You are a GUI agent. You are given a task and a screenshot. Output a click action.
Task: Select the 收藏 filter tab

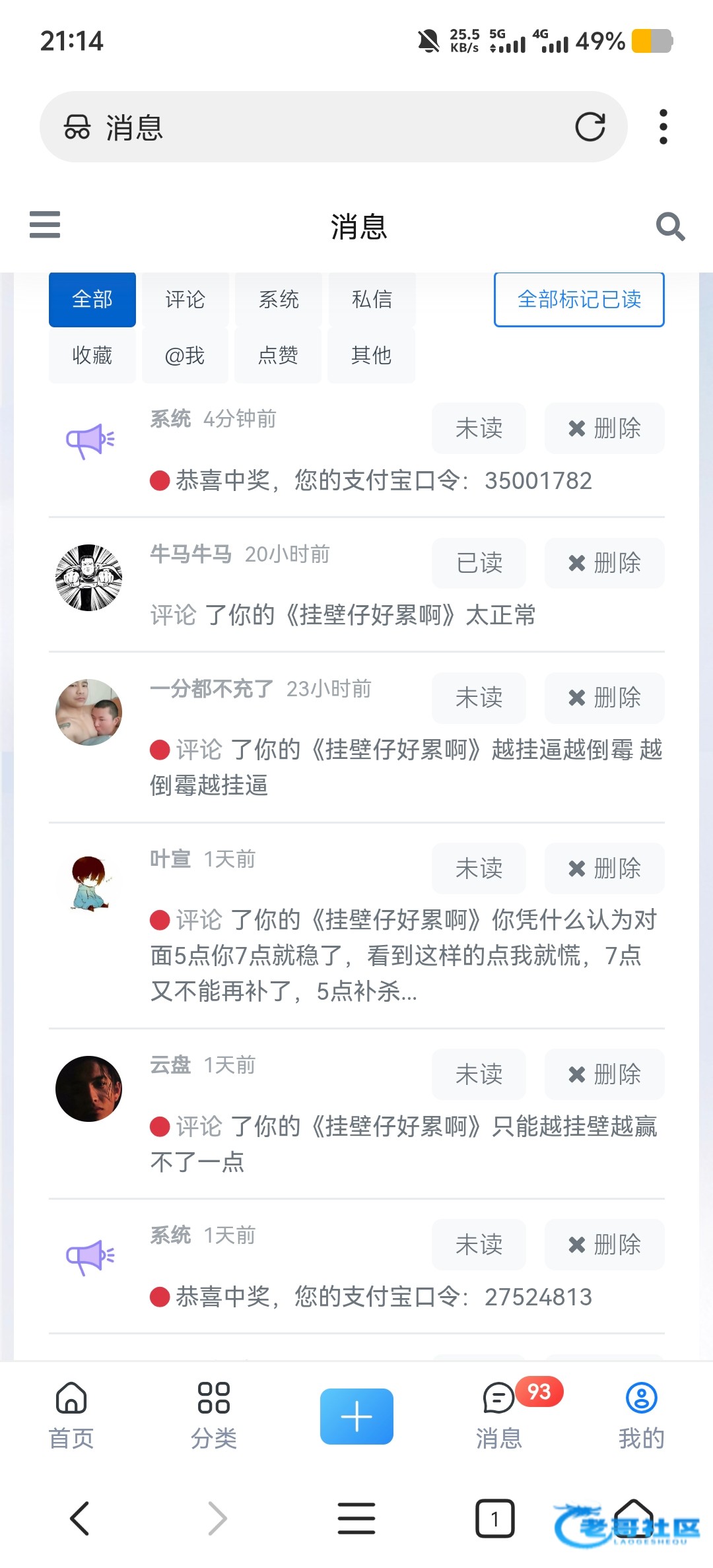click(x=92, y=356)
